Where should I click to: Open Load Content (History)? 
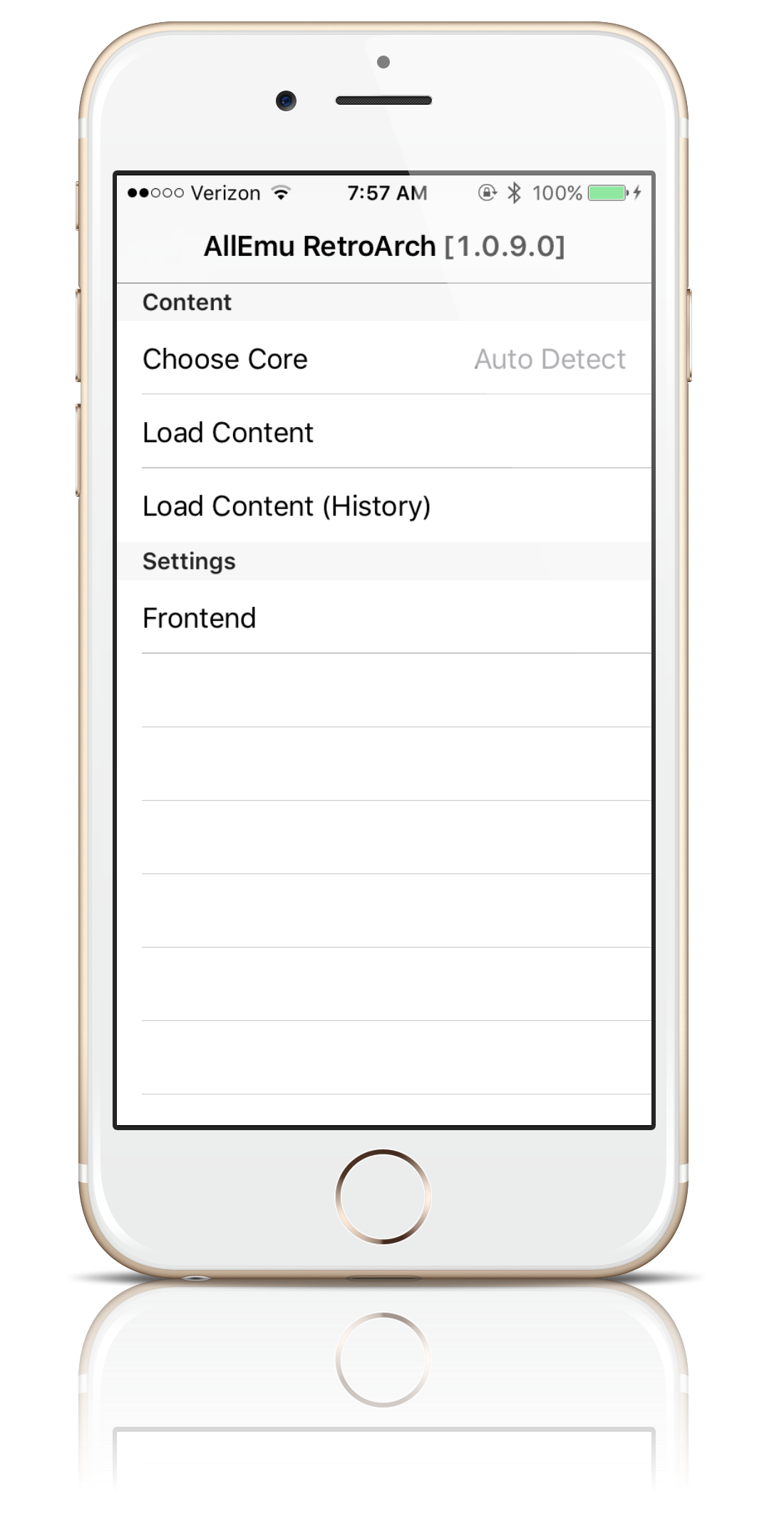[383, 506]
